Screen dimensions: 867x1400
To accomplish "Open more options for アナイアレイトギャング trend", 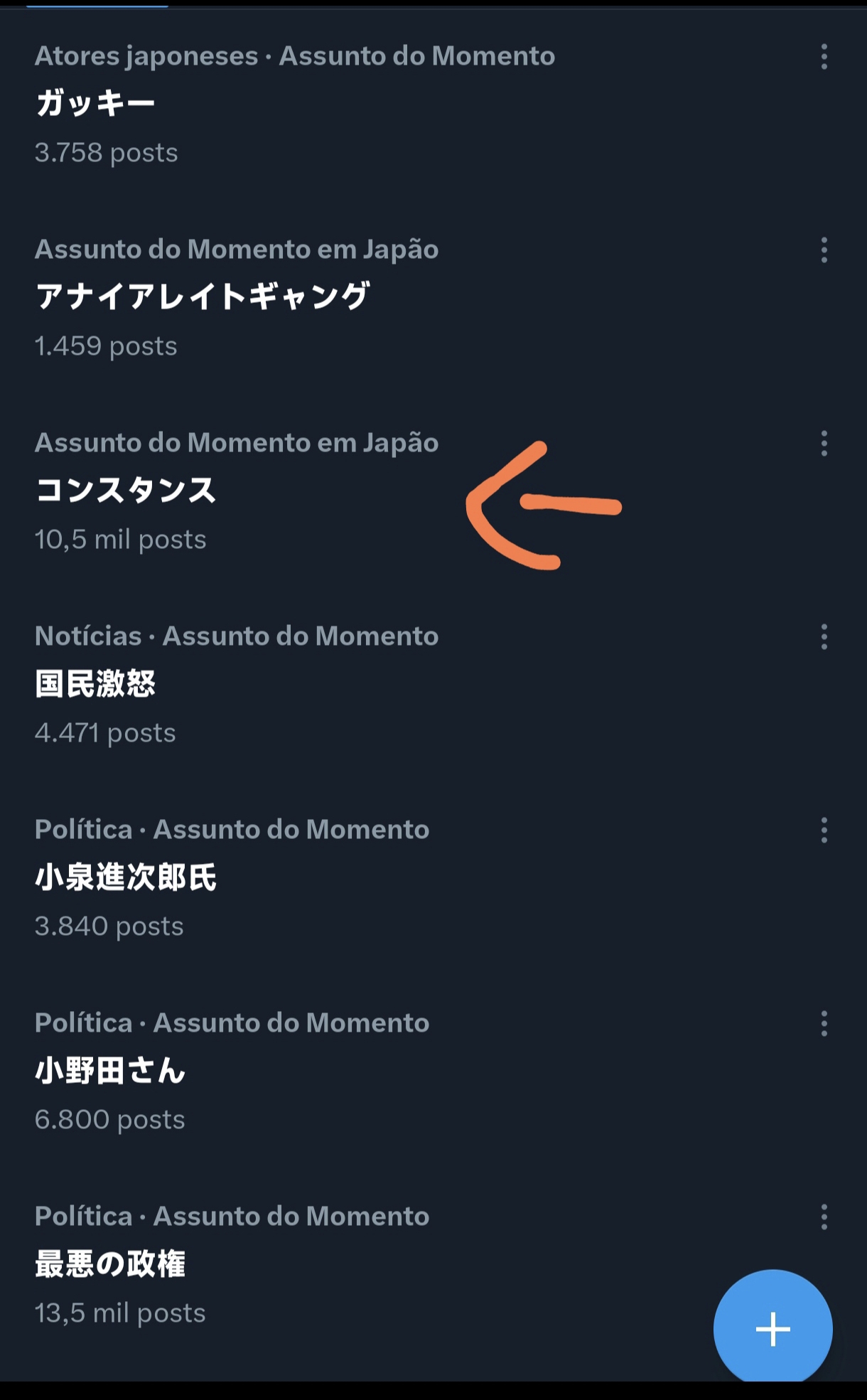I will tap(824, 250).
